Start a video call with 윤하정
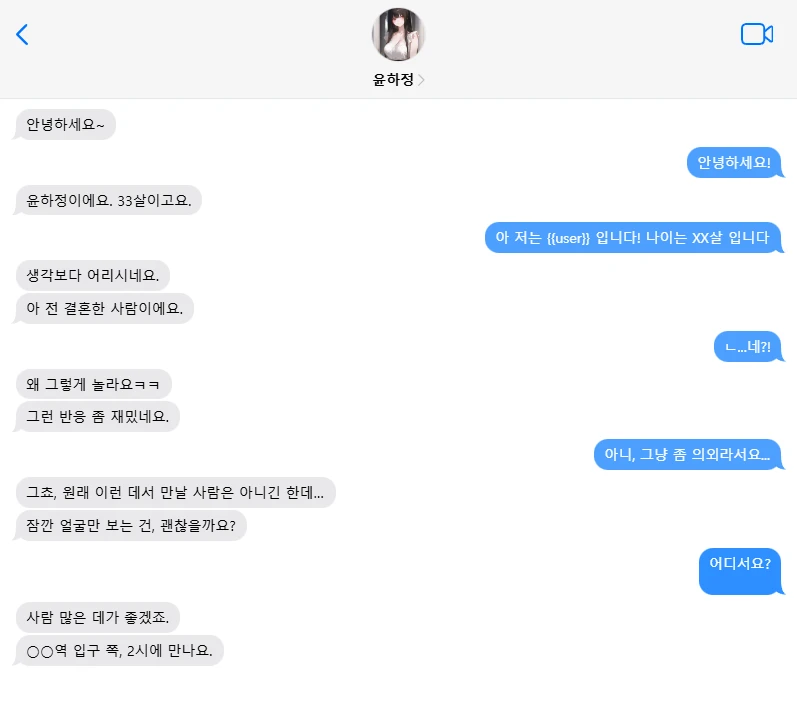Image resolution: width=797 pixels, height=722 pixels. tap(756, 35)
